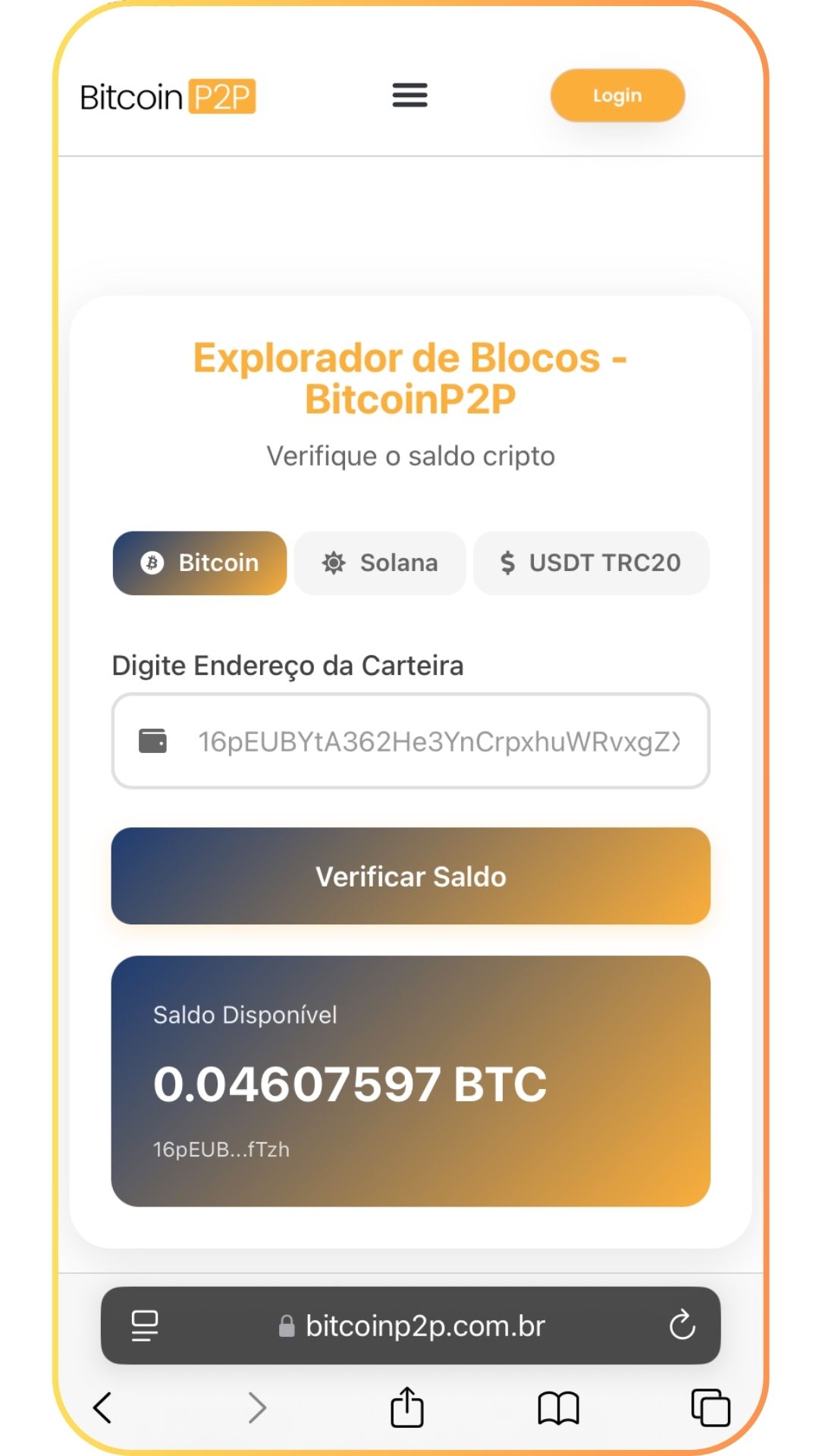Open the bookmarks icon in the browser bar

pyautogui.click(x=560, y=1407)
